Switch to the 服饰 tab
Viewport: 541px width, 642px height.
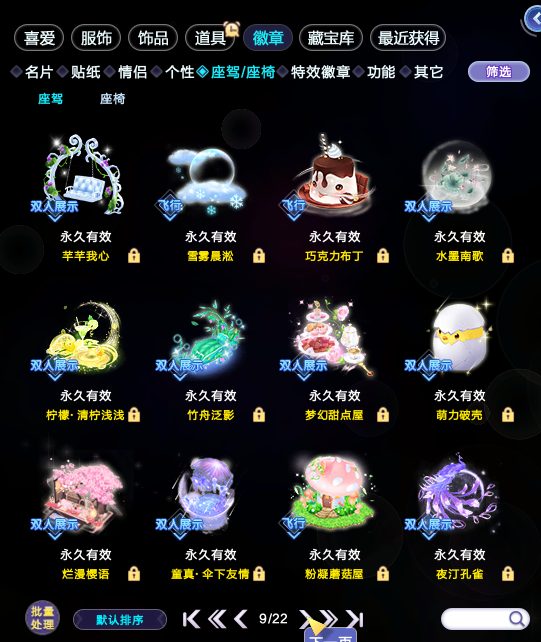pos(96,38)
